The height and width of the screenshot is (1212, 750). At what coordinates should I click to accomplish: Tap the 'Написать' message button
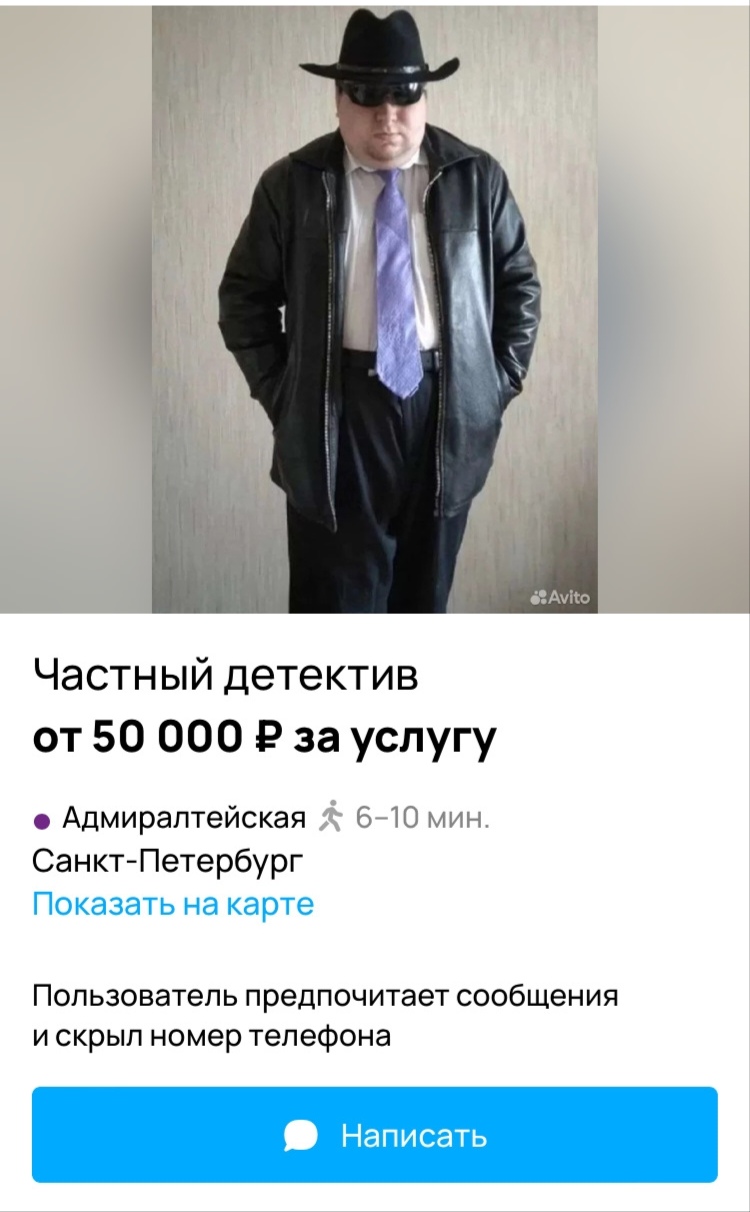pos(375,1135)
